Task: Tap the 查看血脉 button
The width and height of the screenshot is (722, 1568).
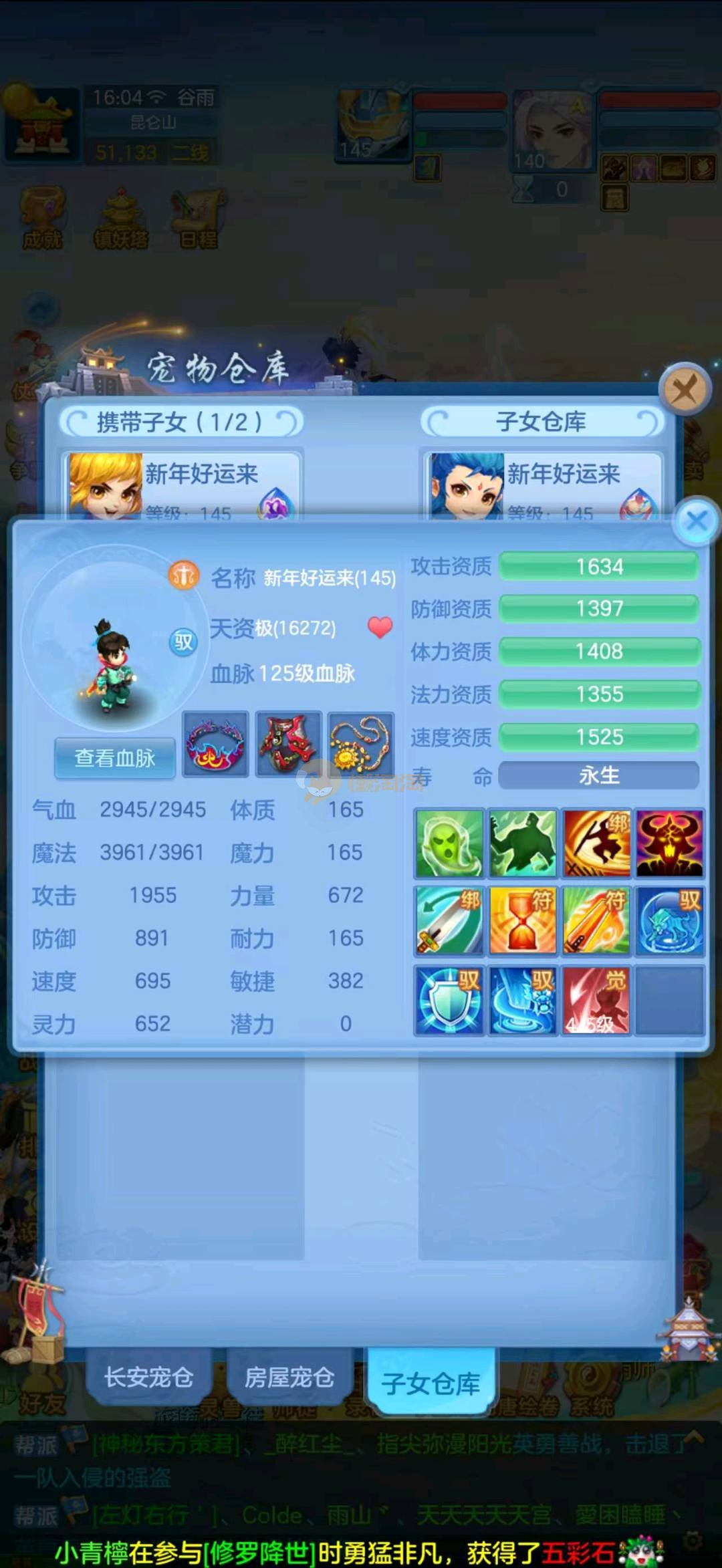Action: click(x=115, y=758)
